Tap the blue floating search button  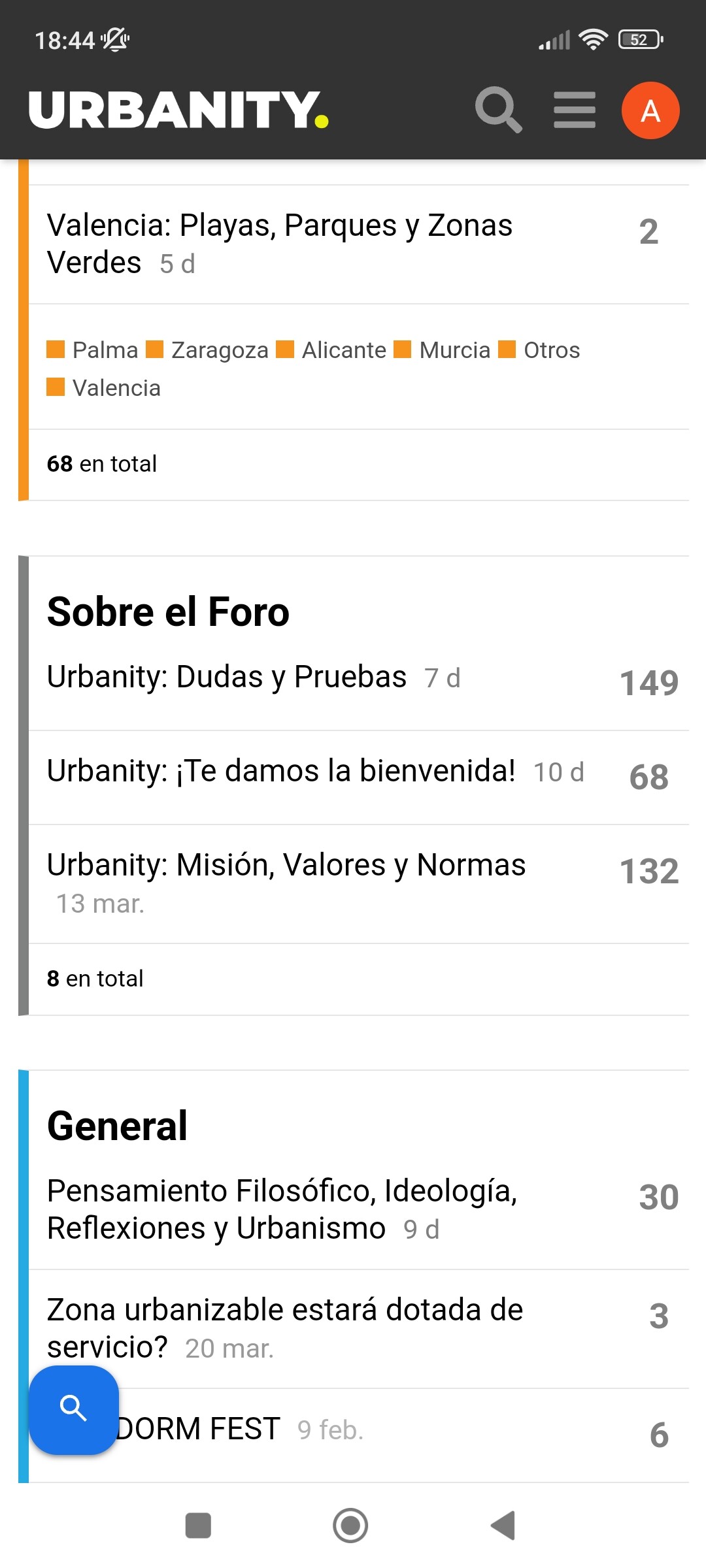pyautogui.click(x=74, y=1409)
